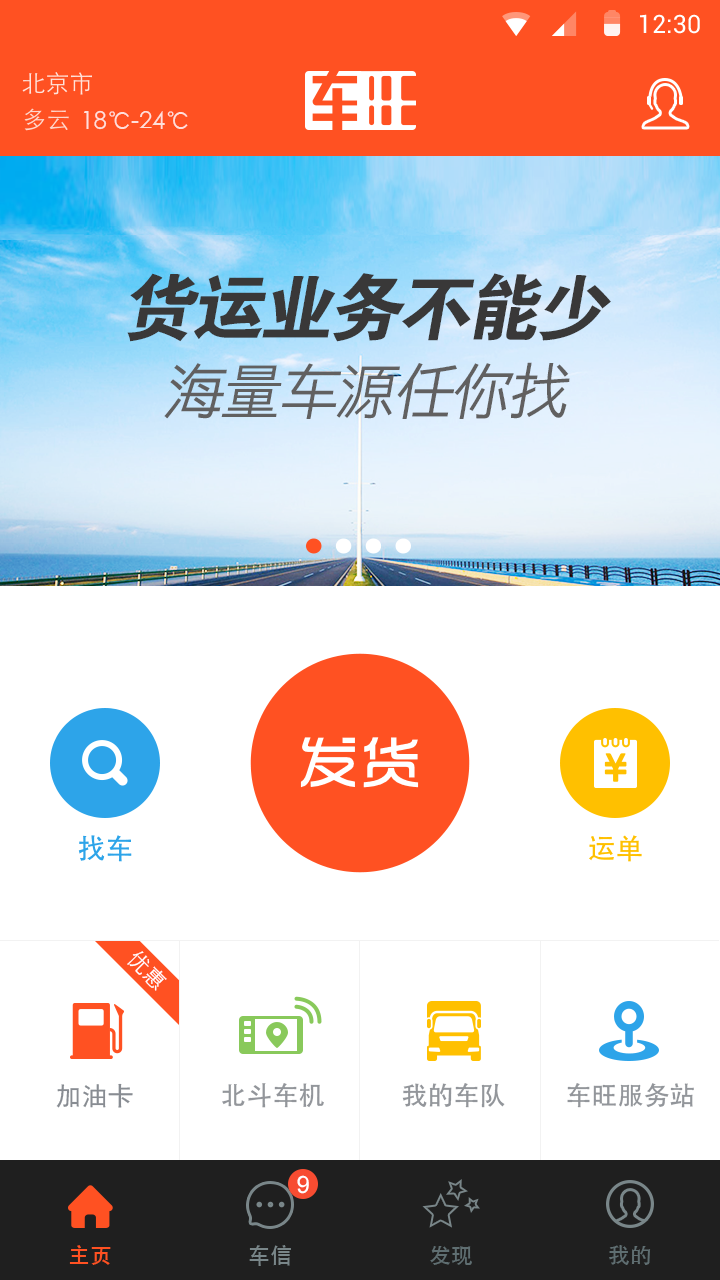720x1280 pixels.
Task: Select the second carousel indicator dot
Action: click(x=344, y=547)
